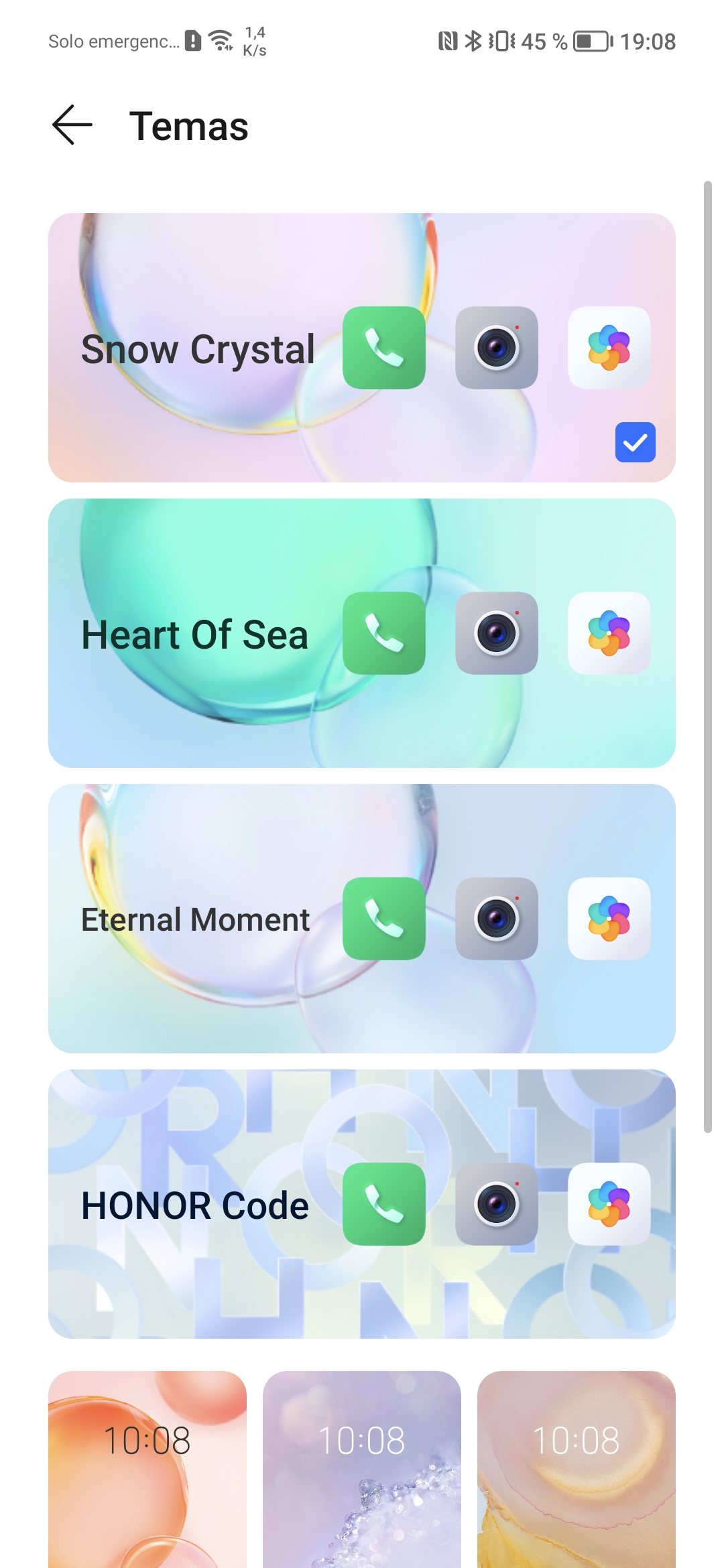Select the Snow Crystal theme
The height and width of the screenshot is (1568, 724).
[x=362, y=348]
